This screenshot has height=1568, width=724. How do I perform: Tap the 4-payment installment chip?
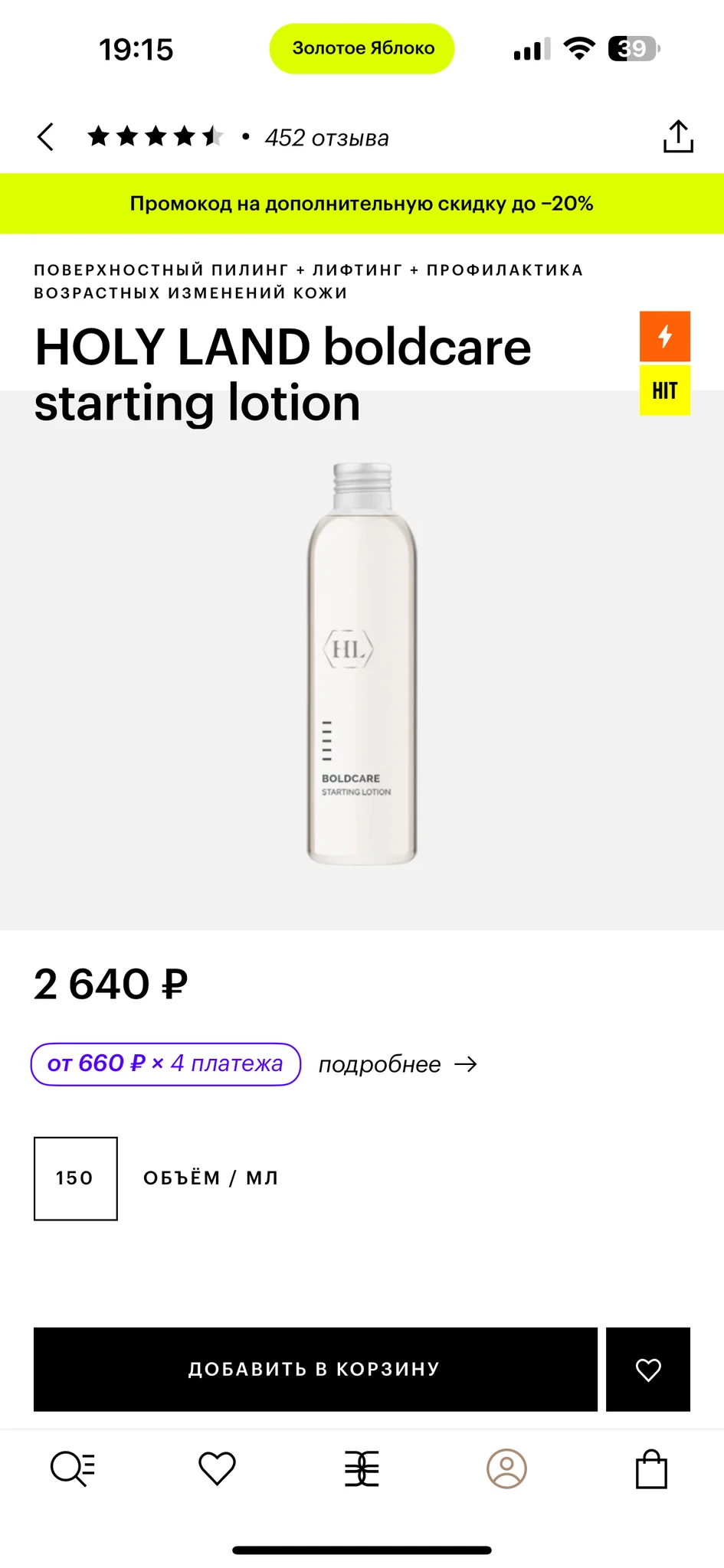point(165,1063)
